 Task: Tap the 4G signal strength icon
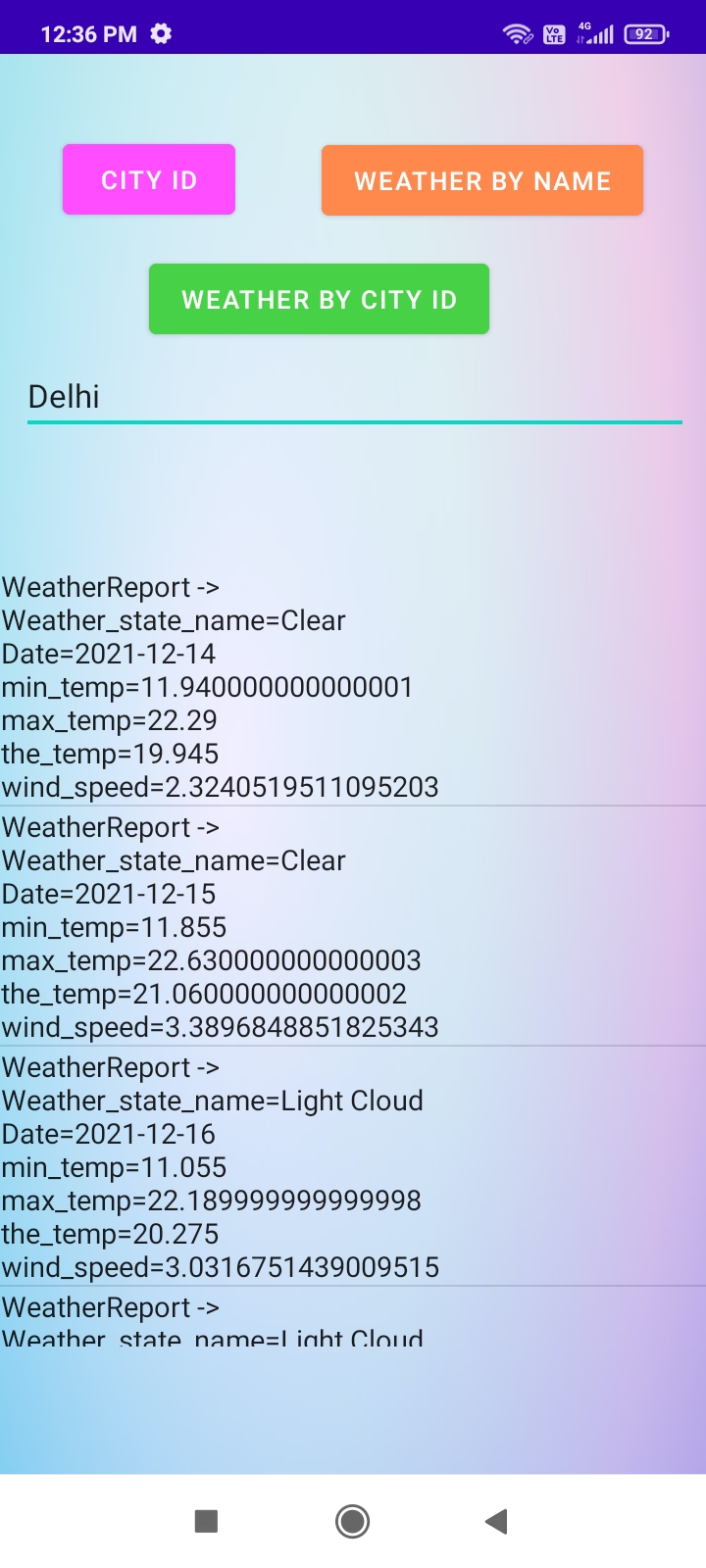tap(594, 33)
